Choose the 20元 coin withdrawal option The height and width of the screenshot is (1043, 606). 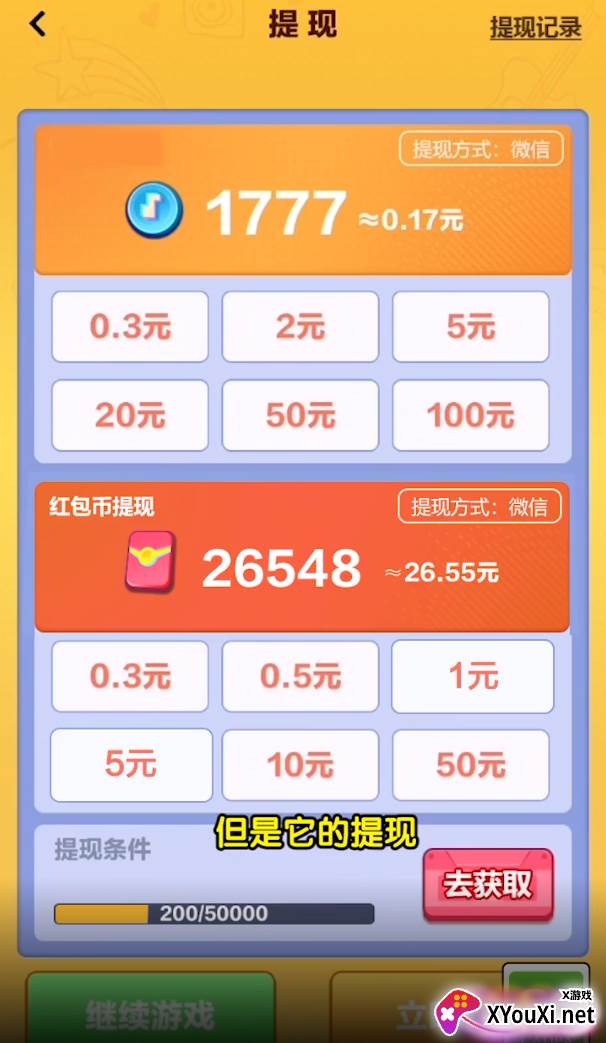130,415
